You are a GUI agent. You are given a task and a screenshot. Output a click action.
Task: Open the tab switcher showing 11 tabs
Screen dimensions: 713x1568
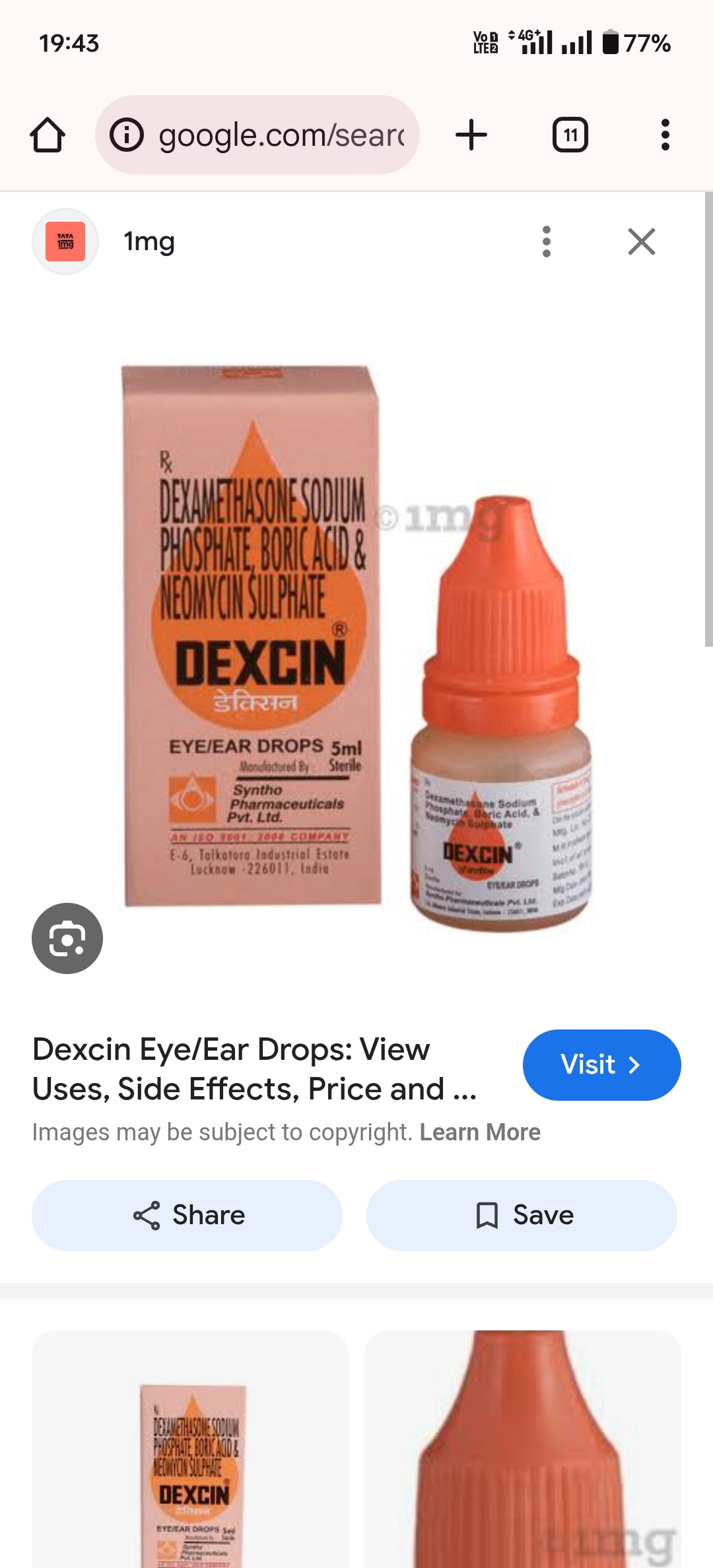pos(570,135)
